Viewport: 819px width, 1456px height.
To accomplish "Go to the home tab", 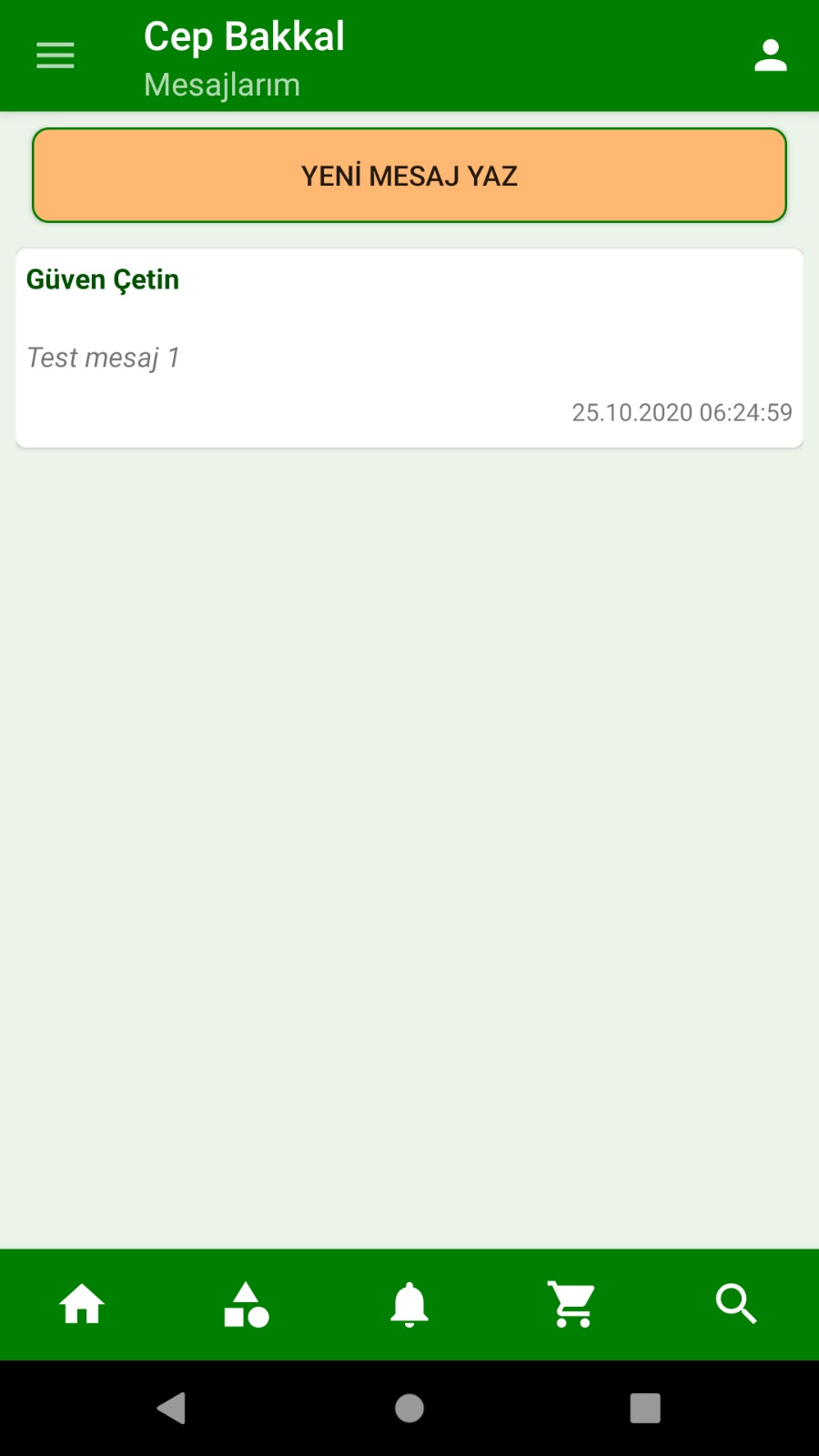I will pos(82,1305).
